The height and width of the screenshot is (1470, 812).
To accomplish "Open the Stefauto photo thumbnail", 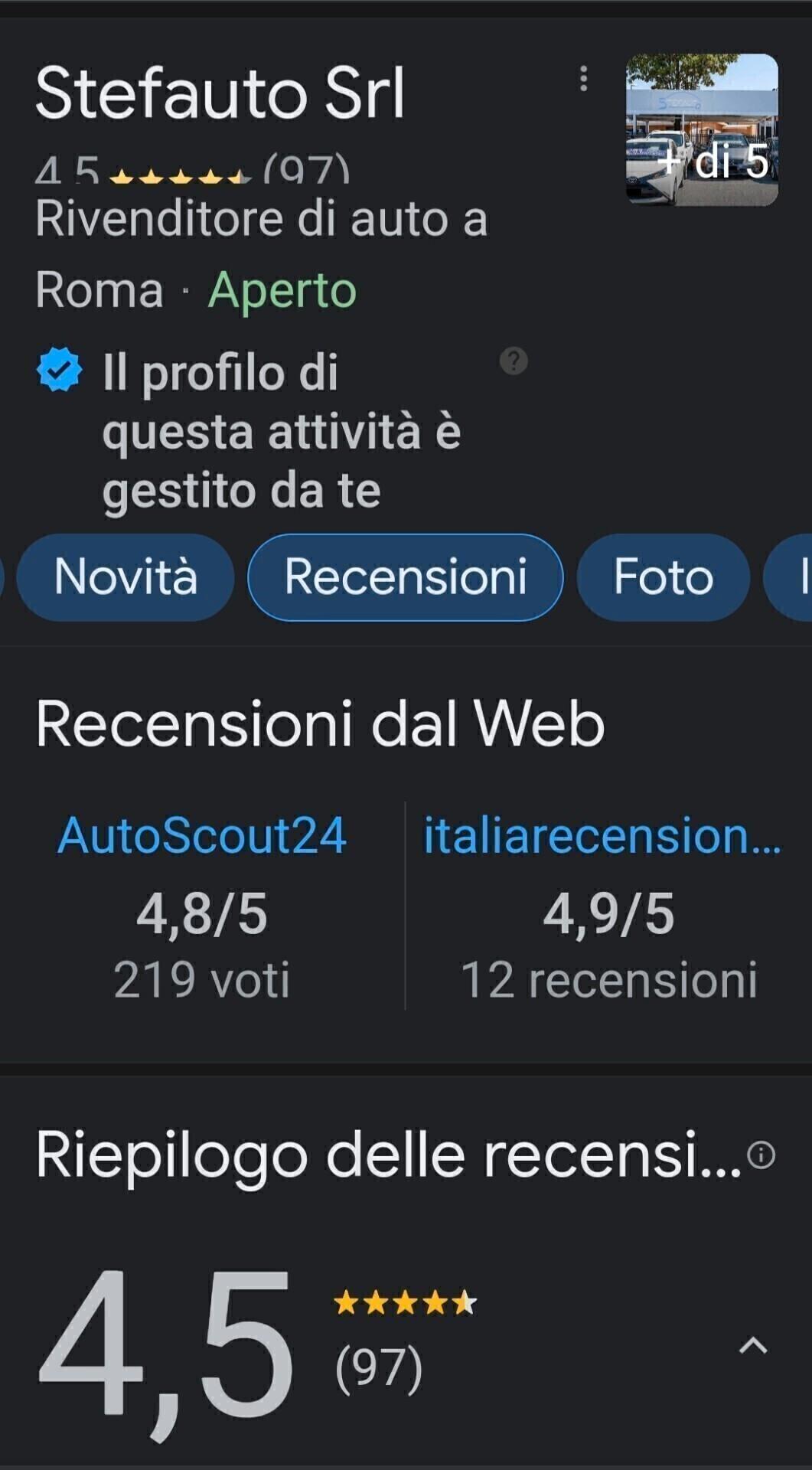I will coord(702,129).
